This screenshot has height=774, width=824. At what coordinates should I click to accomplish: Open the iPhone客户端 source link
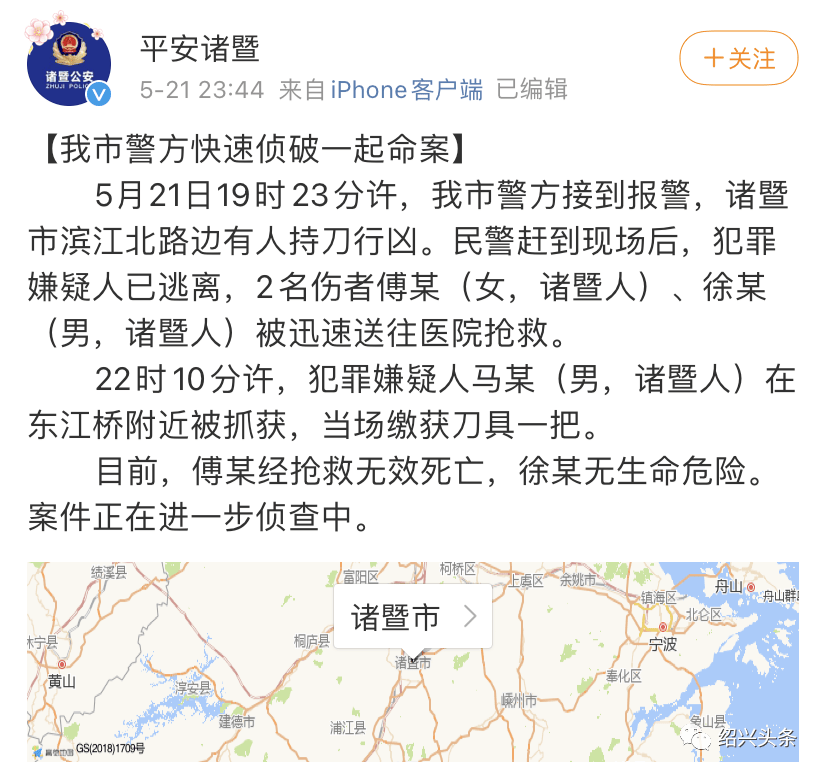[407, 90]
